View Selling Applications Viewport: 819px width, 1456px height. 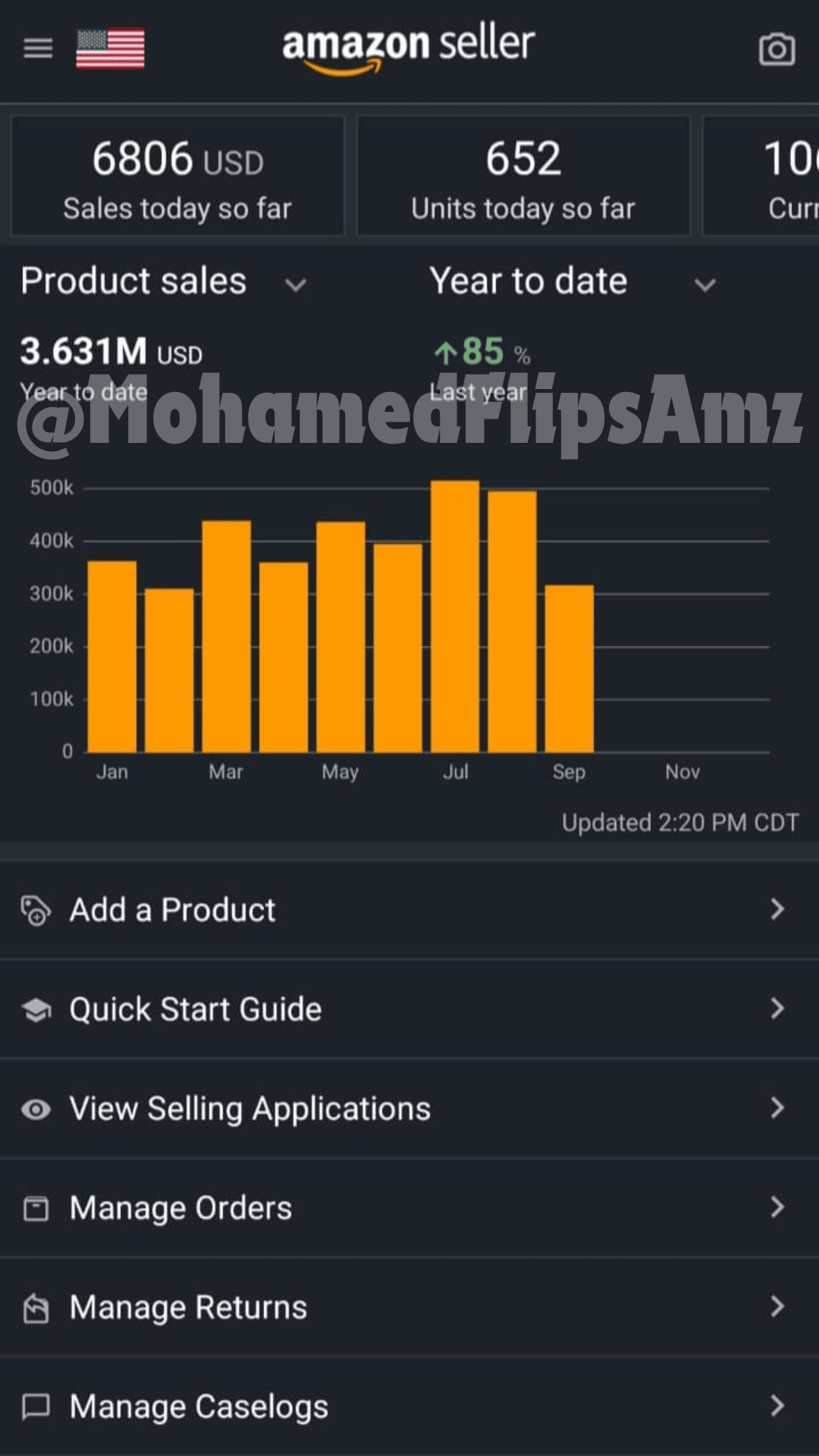pos(409,1108)
